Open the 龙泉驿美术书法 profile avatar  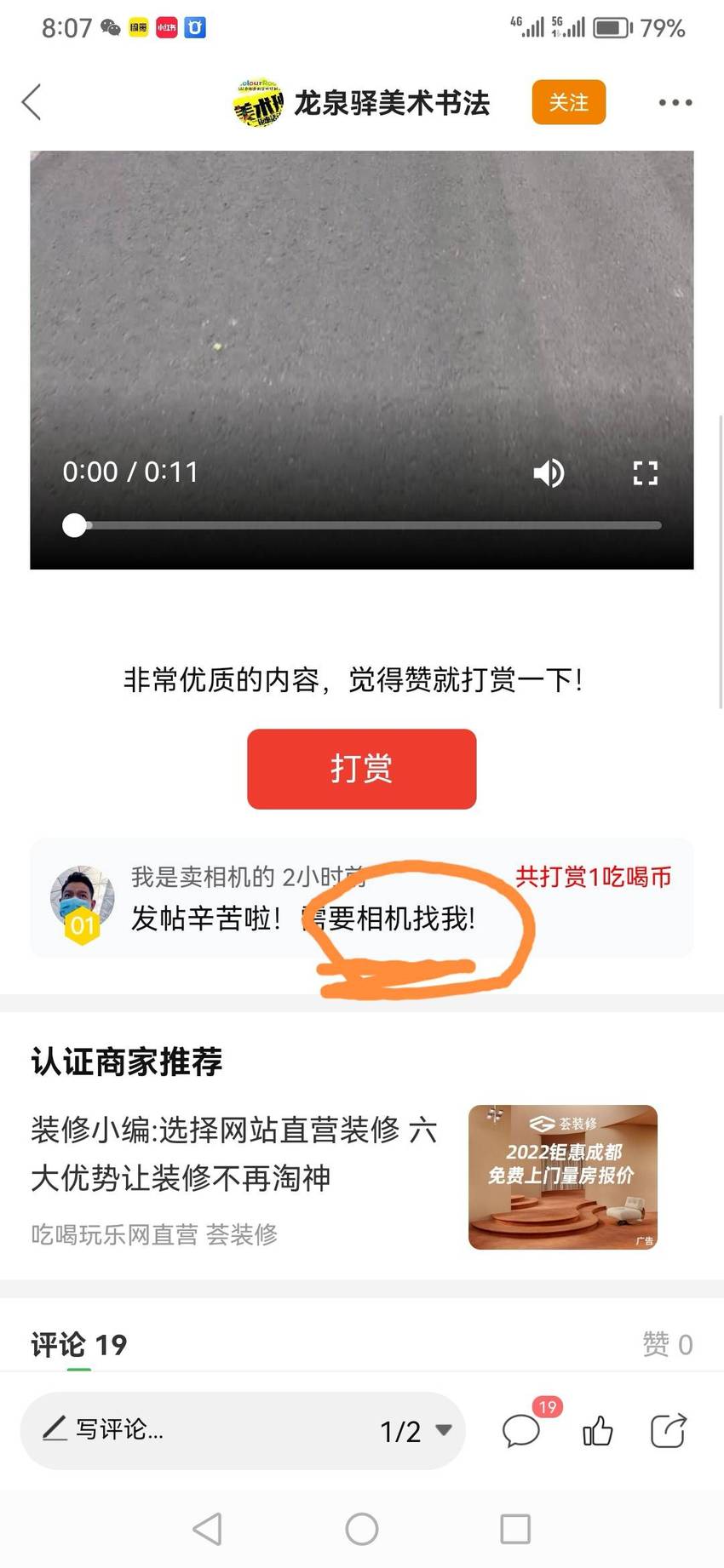(x=258, y=102)
